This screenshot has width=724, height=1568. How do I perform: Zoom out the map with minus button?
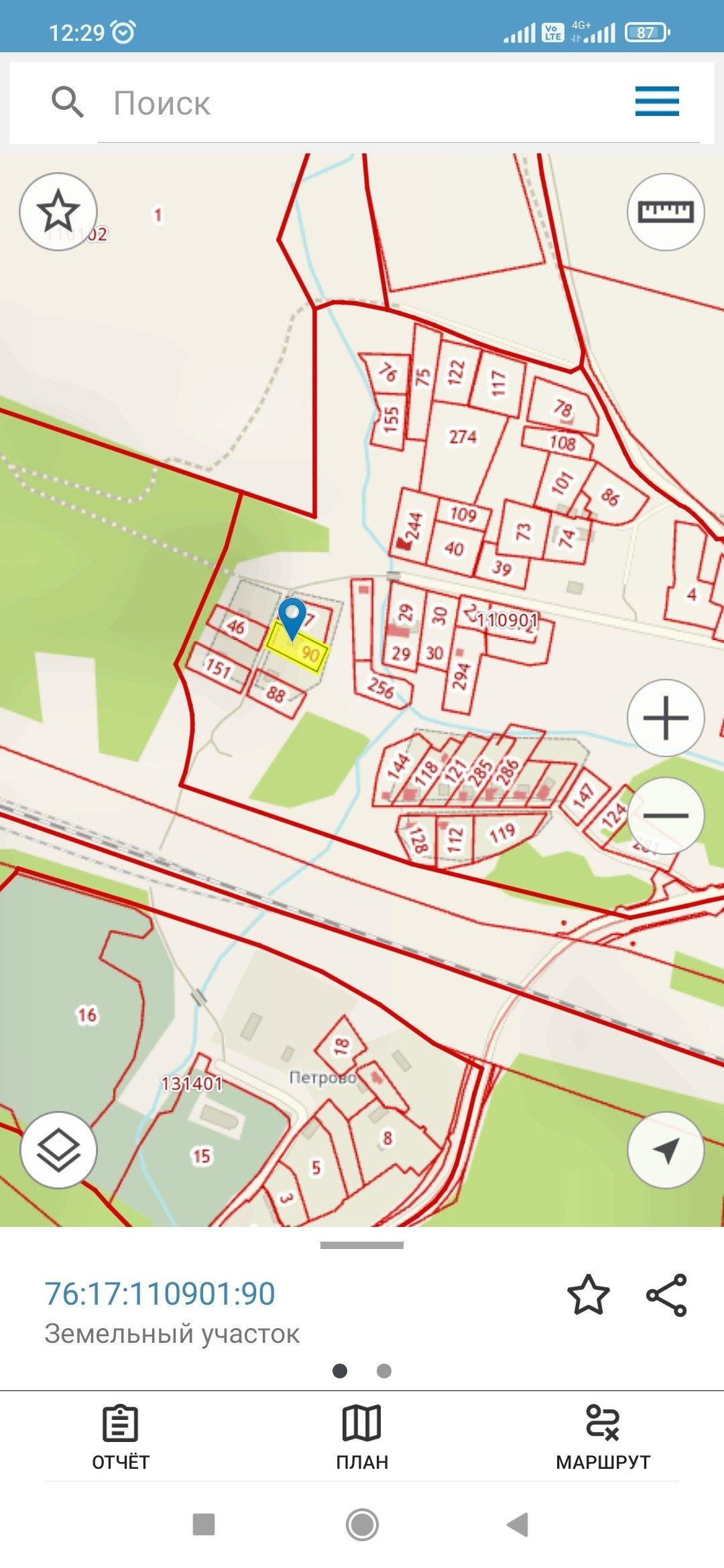pyautogui.click(x=666, y=815)
